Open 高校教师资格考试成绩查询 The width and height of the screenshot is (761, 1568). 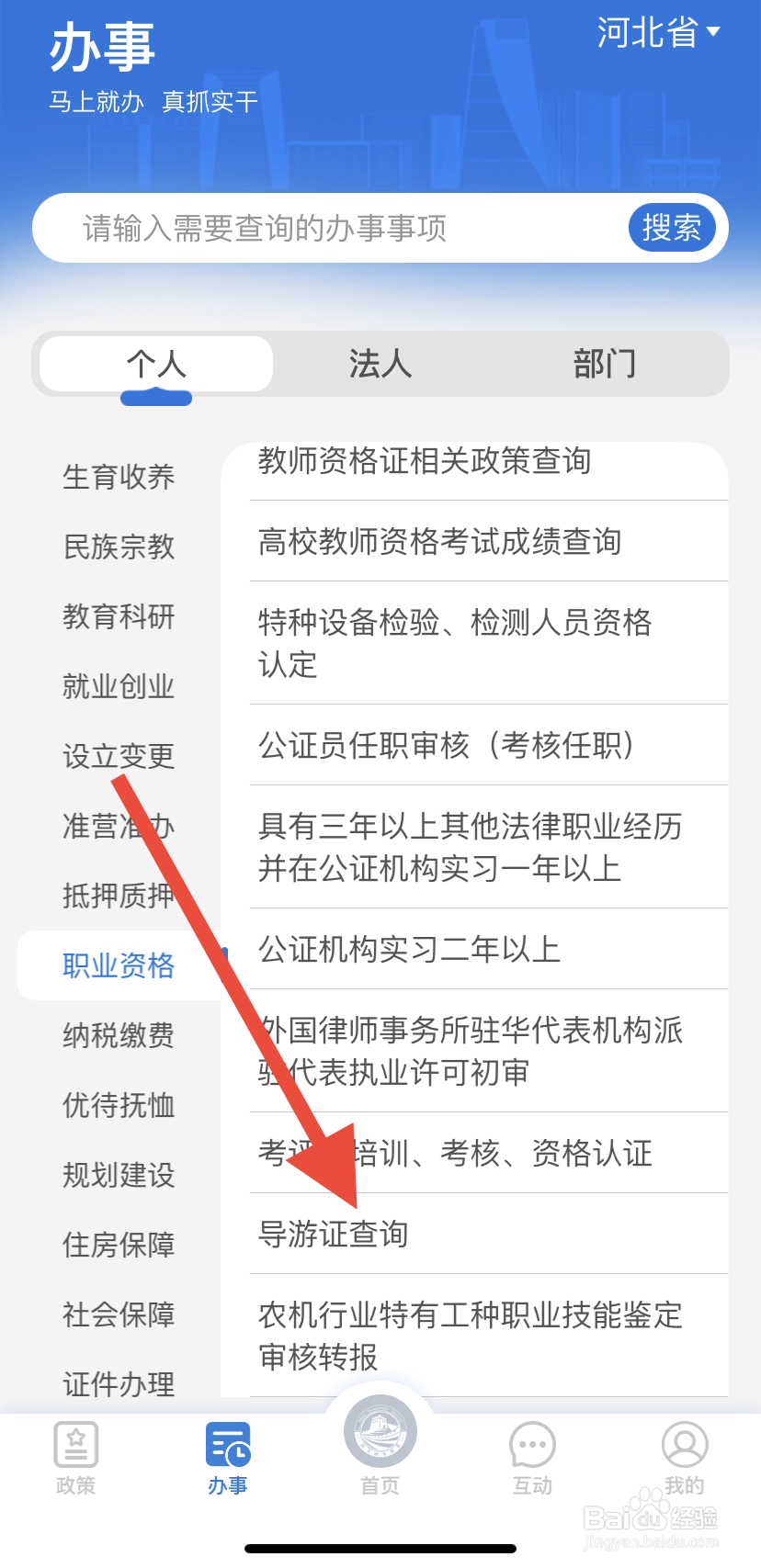point(439,542)
